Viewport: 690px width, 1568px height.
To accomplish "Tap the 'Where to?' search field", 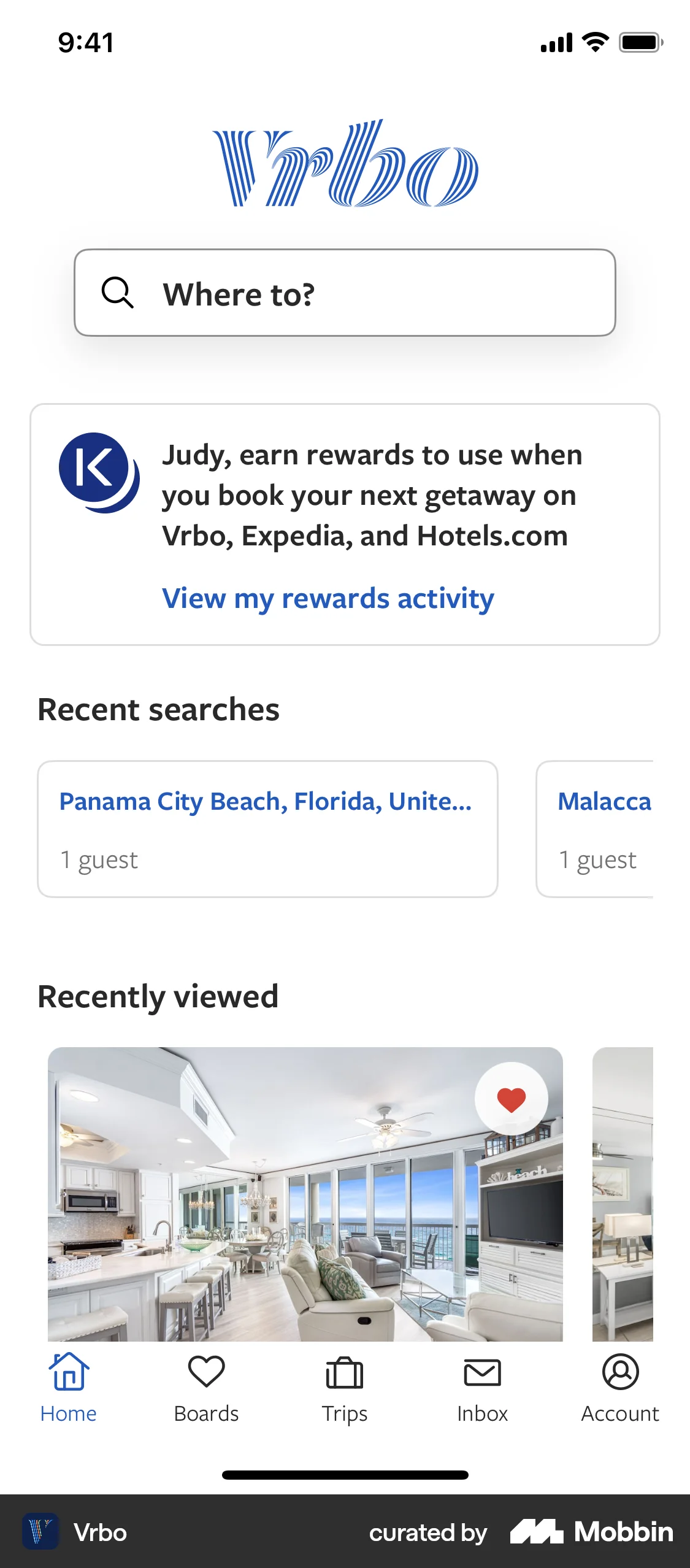I will (345, 293).
